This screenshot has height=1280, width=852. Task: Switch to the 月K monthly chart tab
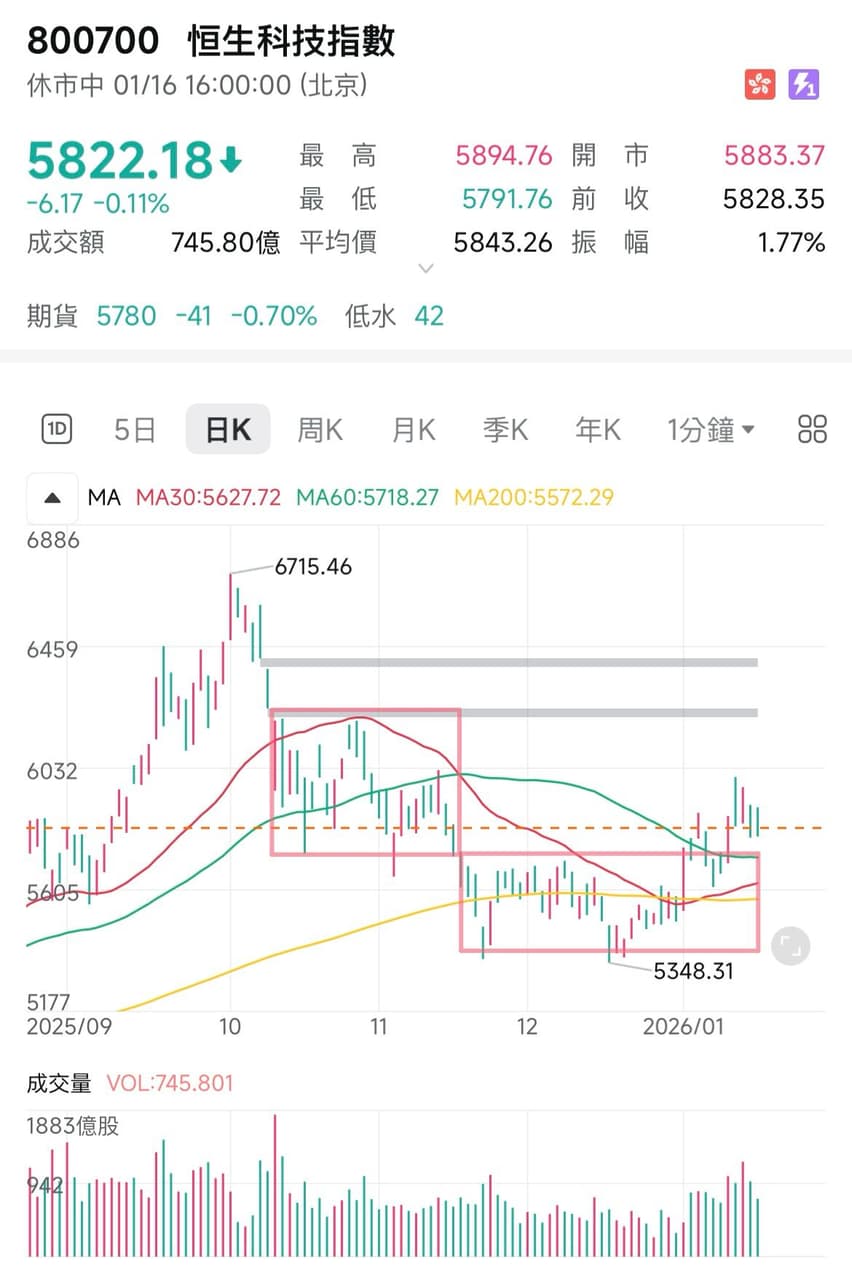pos(411,429)
